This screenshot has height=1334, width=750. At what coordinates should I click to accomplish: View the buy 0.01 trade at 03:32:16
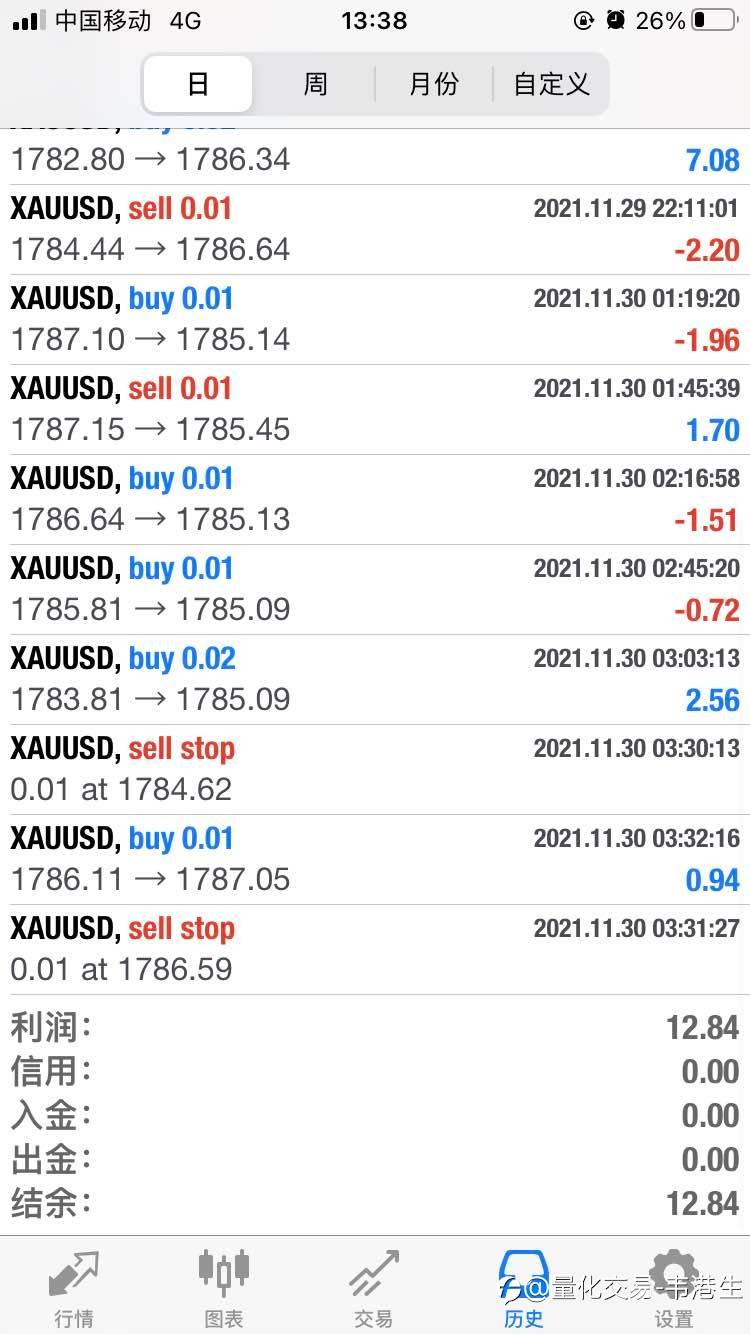(x=375, y=860)
